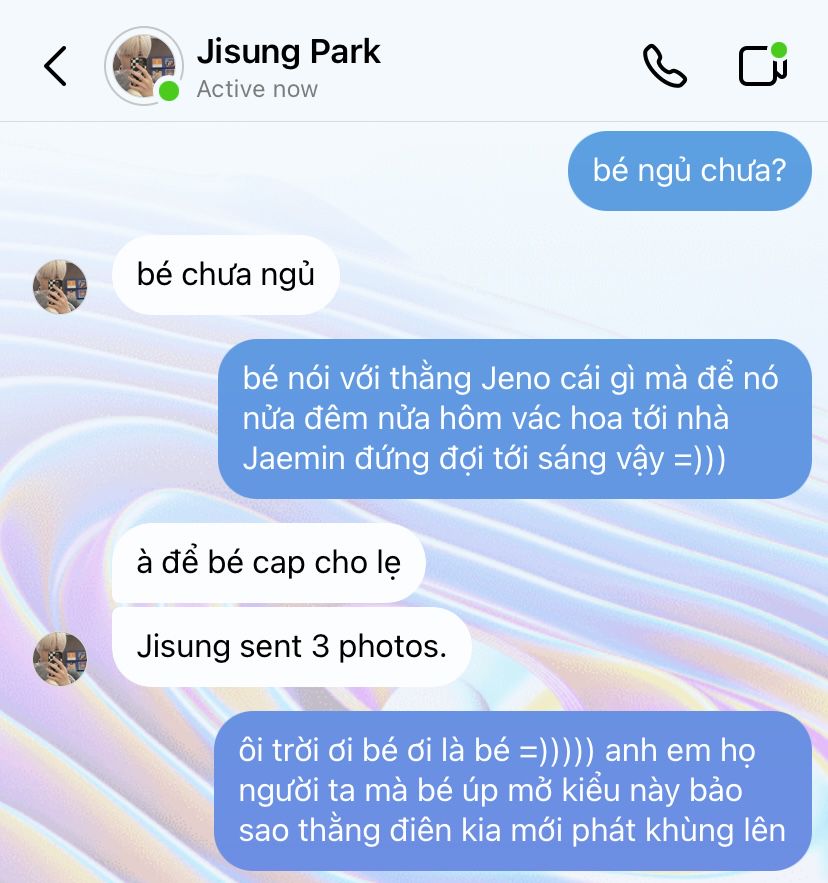Start a video call with Jisung Park
Image resolution: width=828 pixels, height=883 pixels.
(x=762, y=66)
